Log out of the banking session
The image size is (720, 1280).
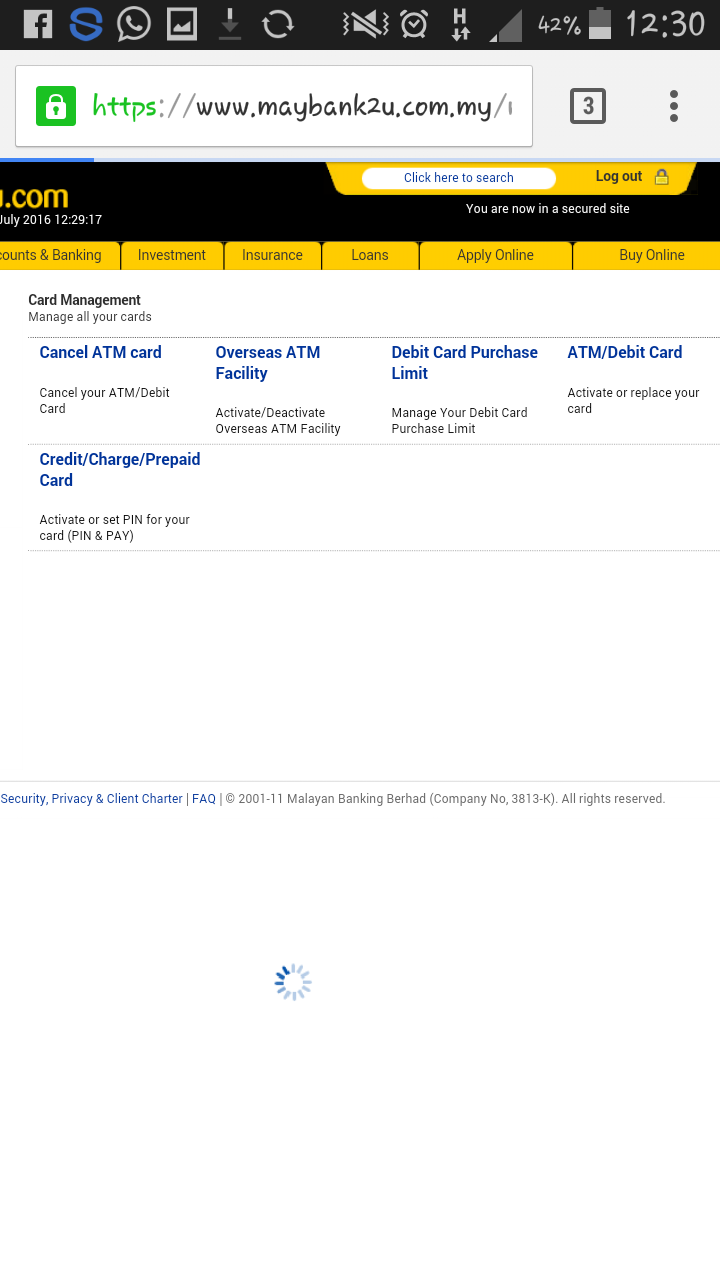tap(620, 177)
